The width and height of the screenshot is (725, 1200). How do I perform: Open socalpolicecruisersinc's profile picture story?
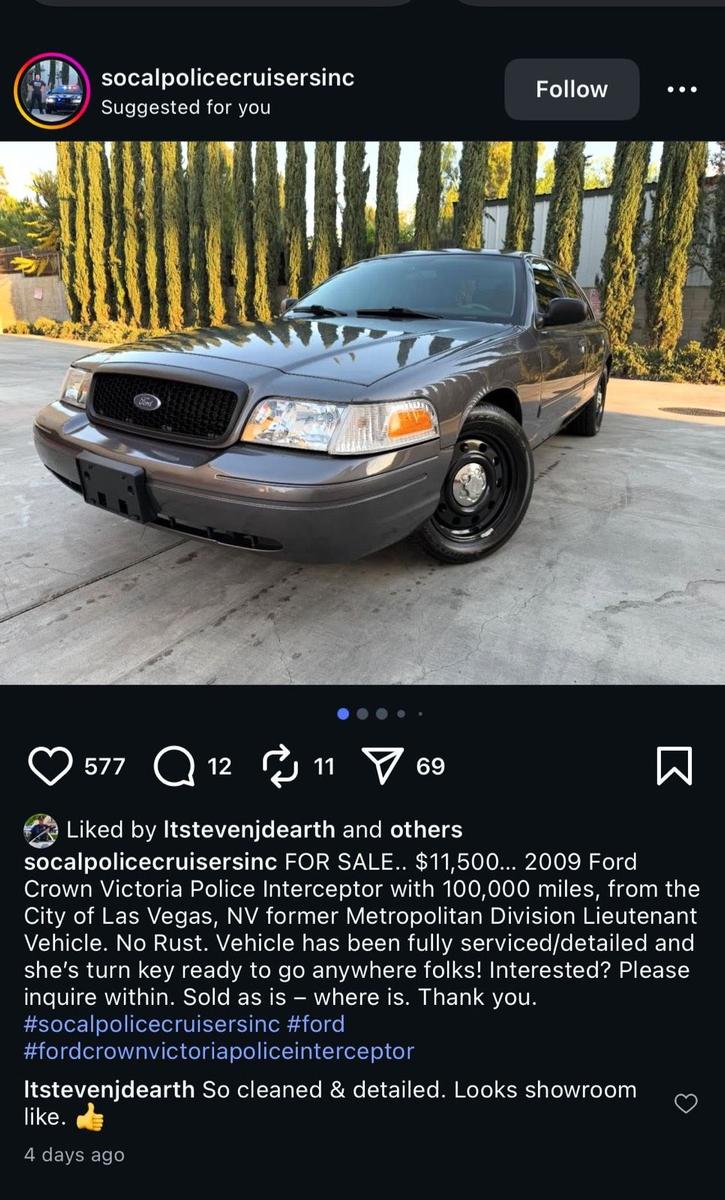click(52, 91)
